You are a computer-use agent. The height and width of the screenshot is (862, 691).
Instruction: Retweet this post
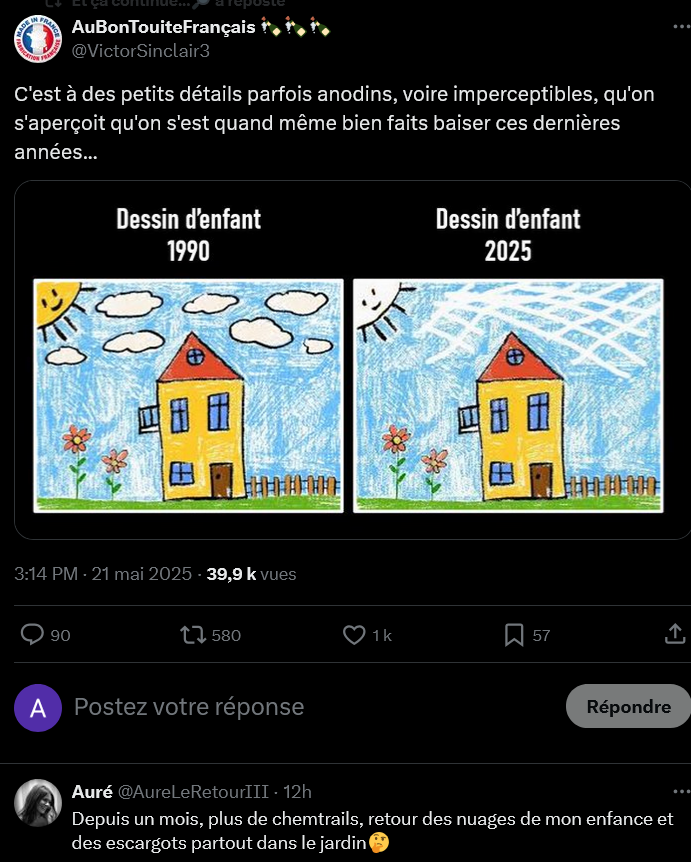click(193, 635)
